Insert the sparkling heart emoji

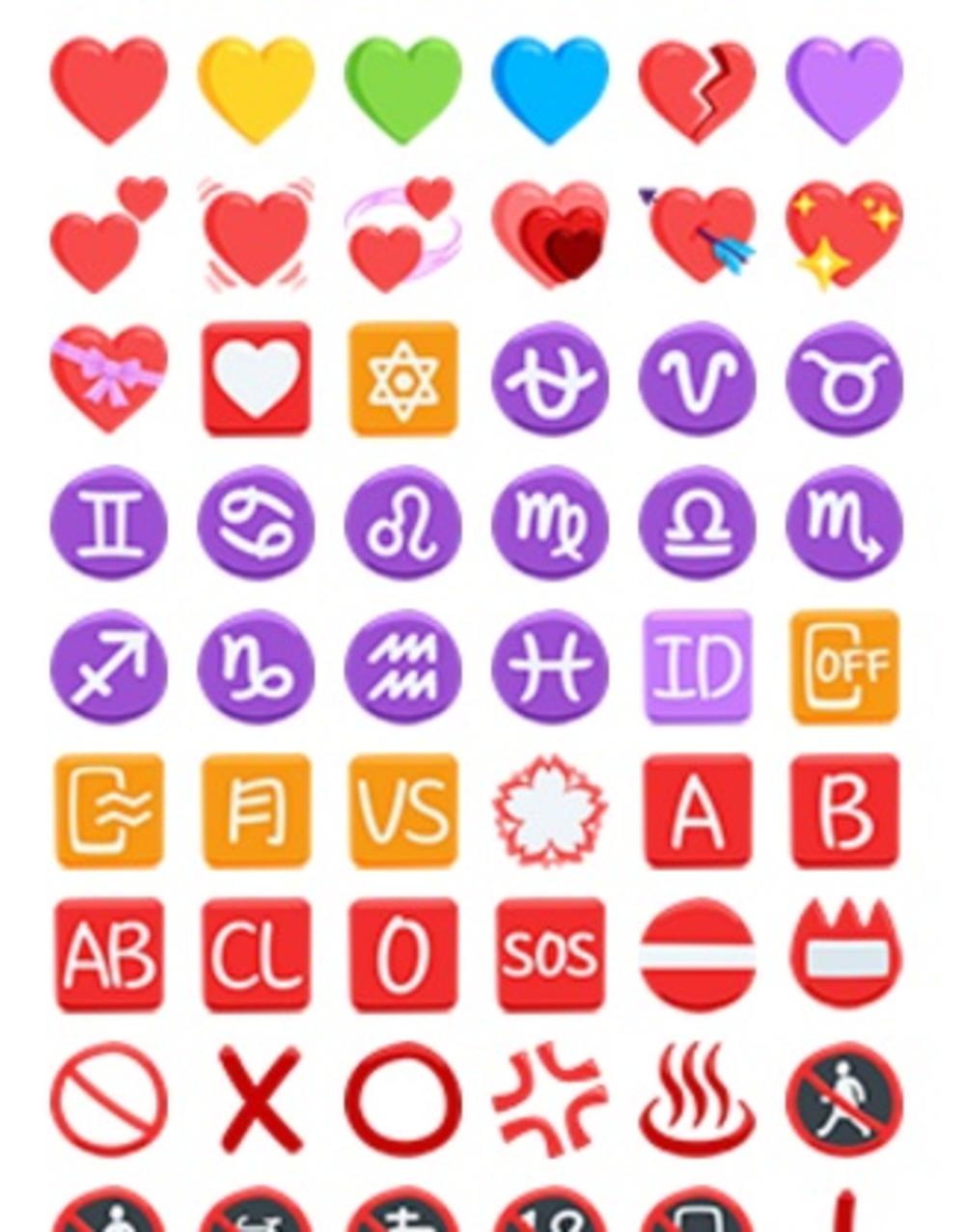tap(844, 234)
